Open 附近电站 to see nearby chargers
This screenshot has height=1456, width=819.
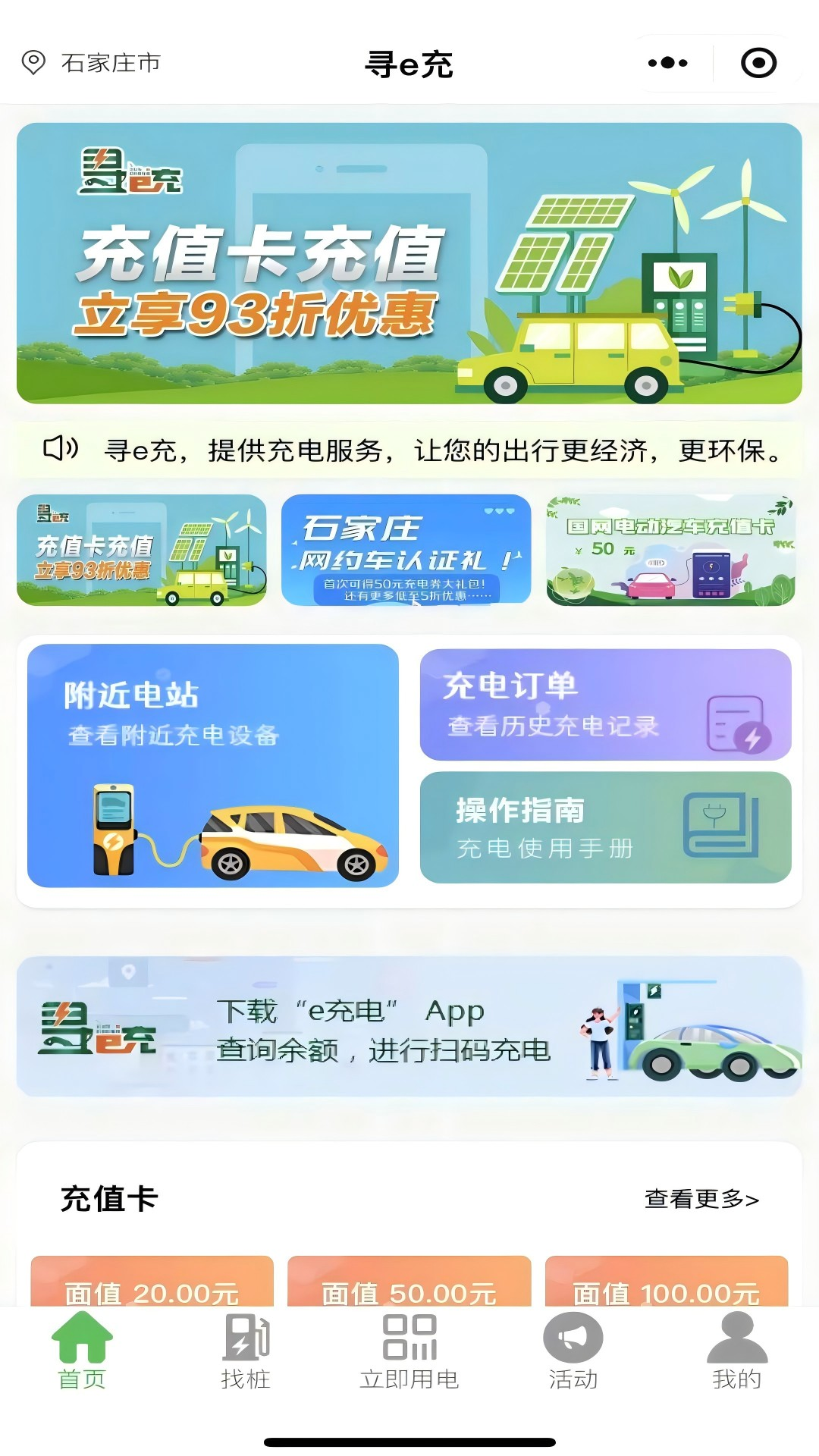click(213, 765)
